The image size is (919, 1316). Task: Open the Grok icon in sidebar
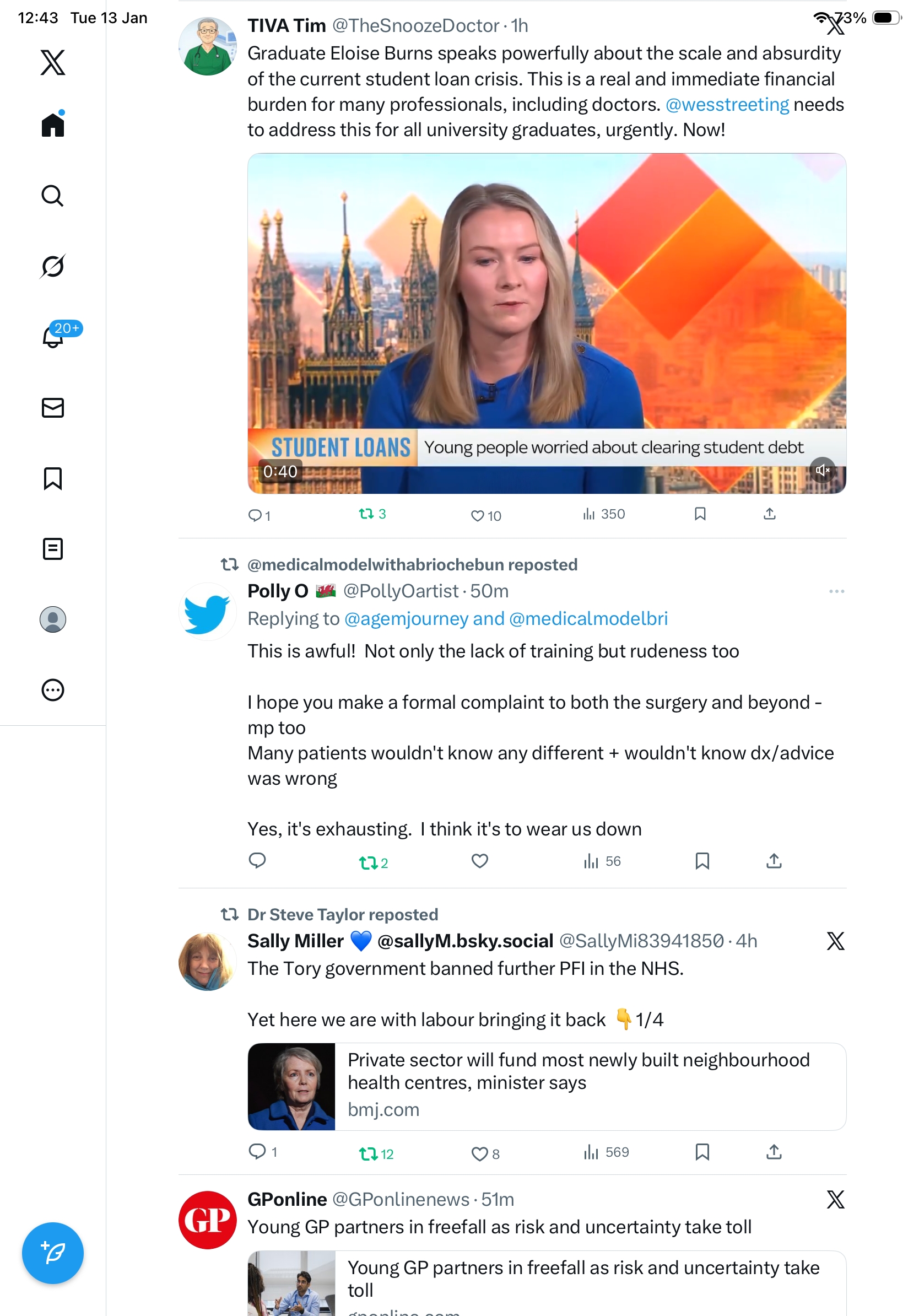(x=53, y=266)
